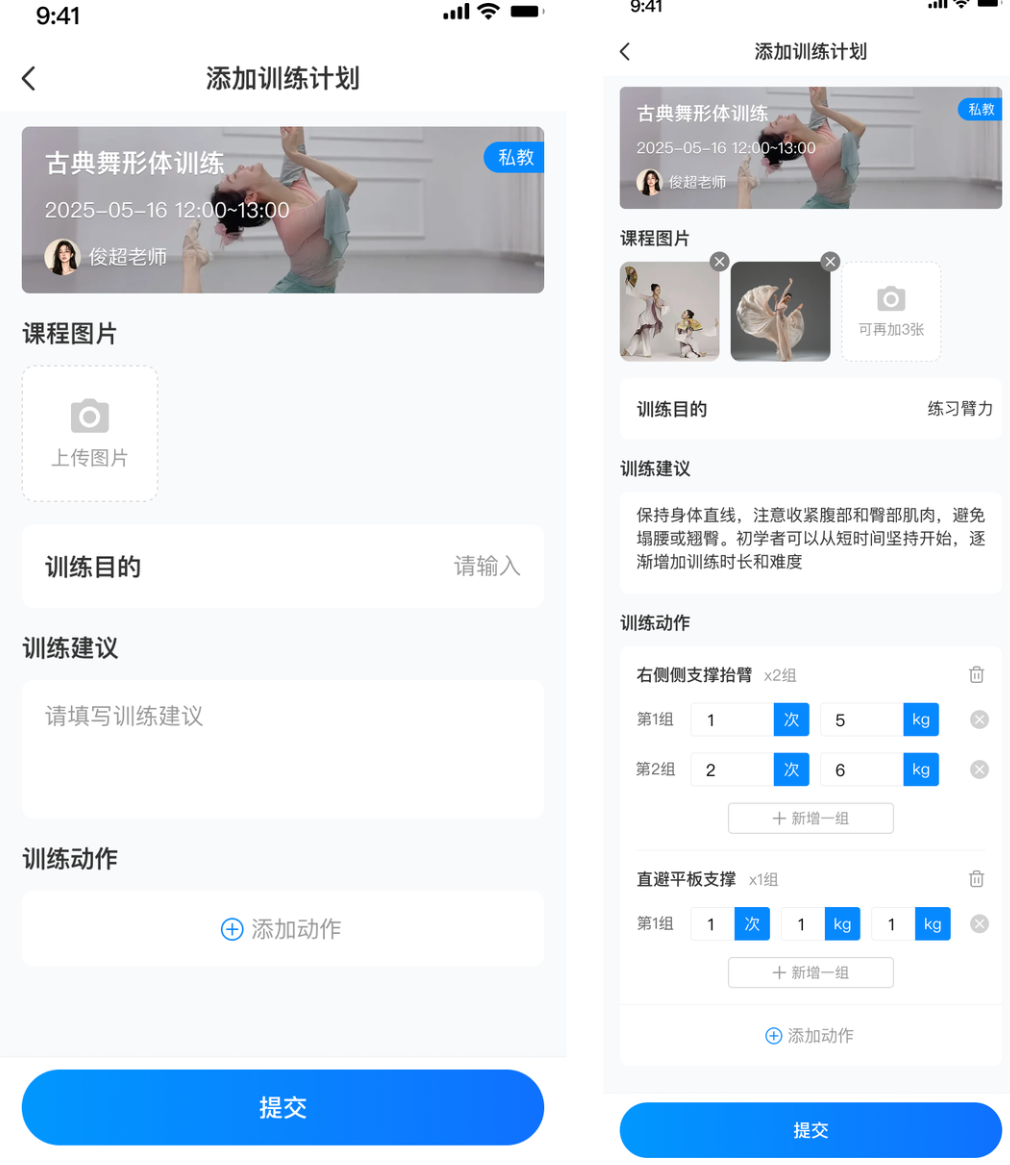
Task: Edit the 保持身体直线 training advice text
Action: coord(810,538)
